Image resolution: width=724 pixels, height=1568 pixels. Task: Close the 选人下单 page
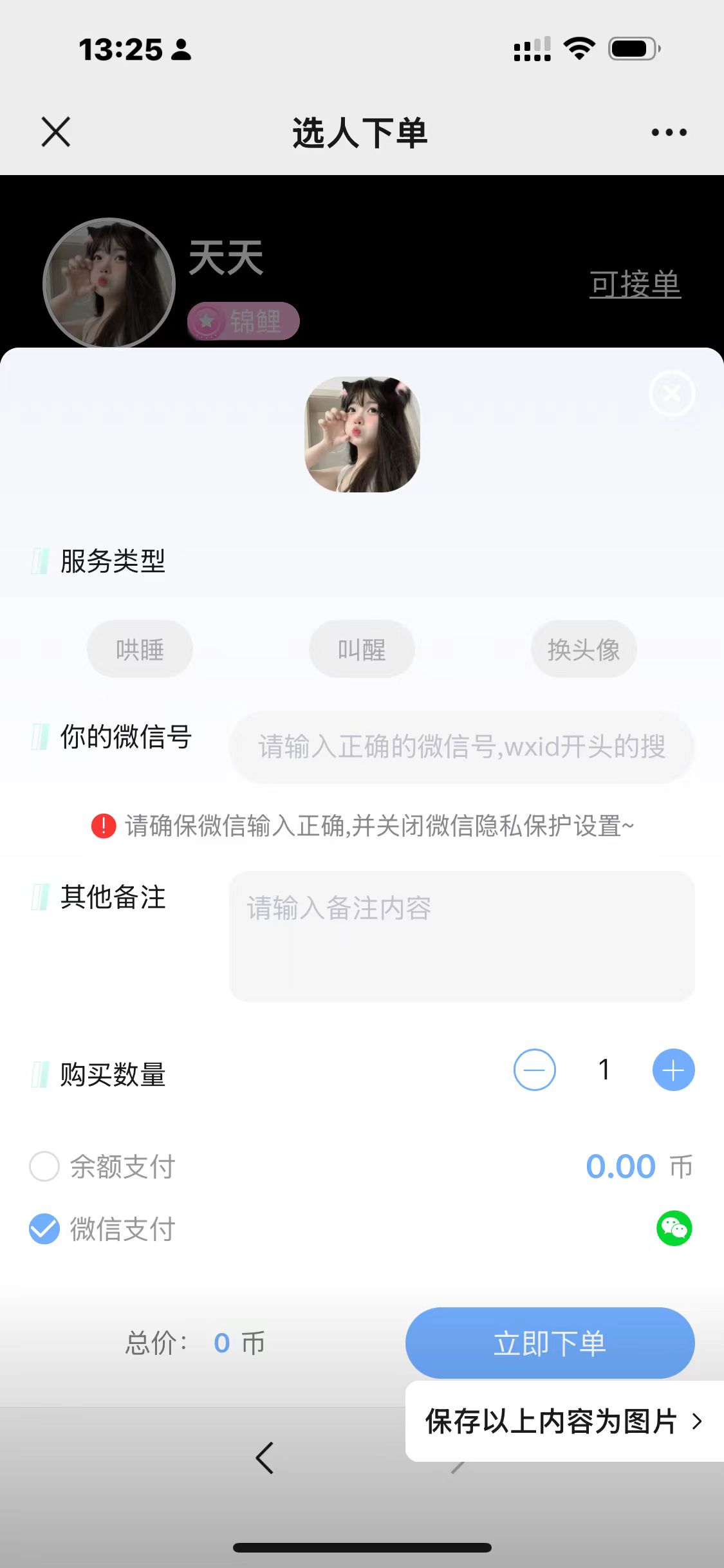tap(56, 132)
